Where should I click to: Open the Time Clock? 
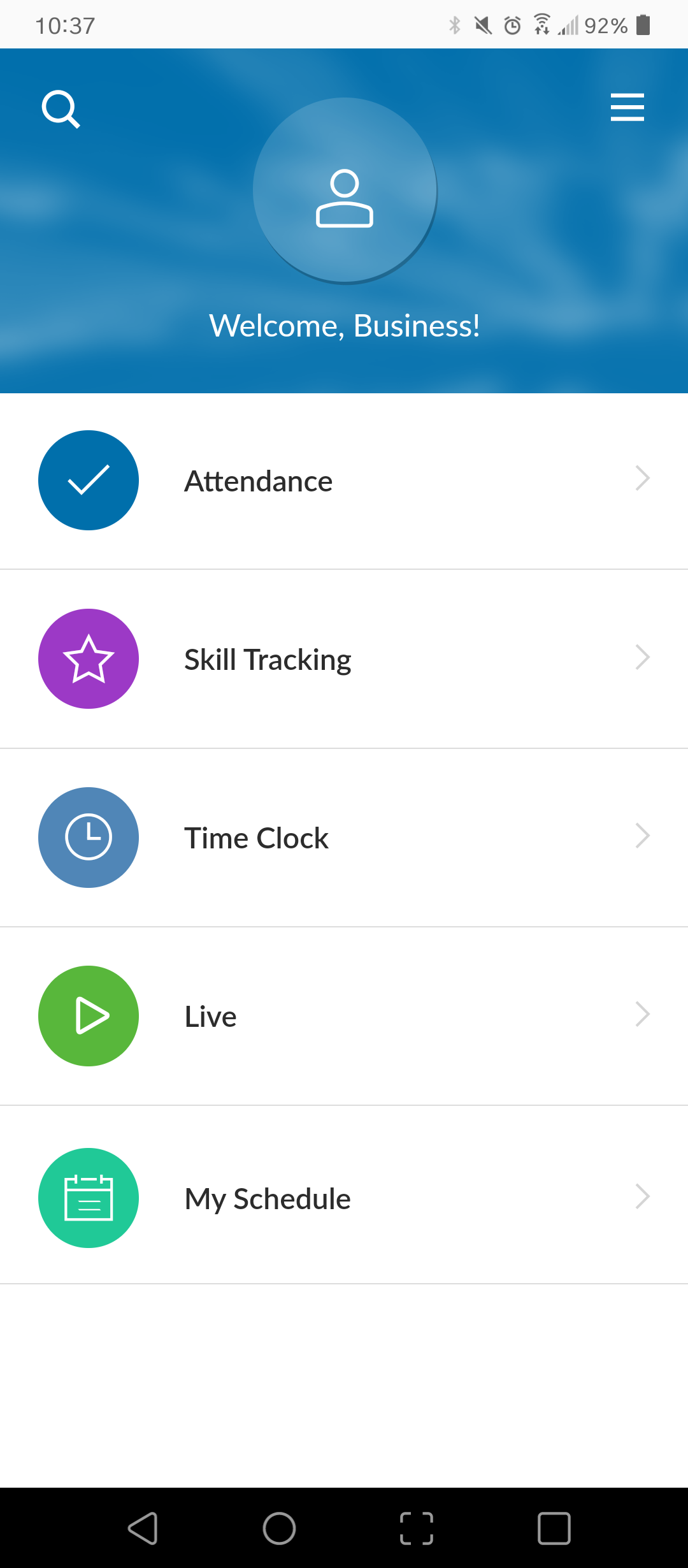tap(344, 838)
